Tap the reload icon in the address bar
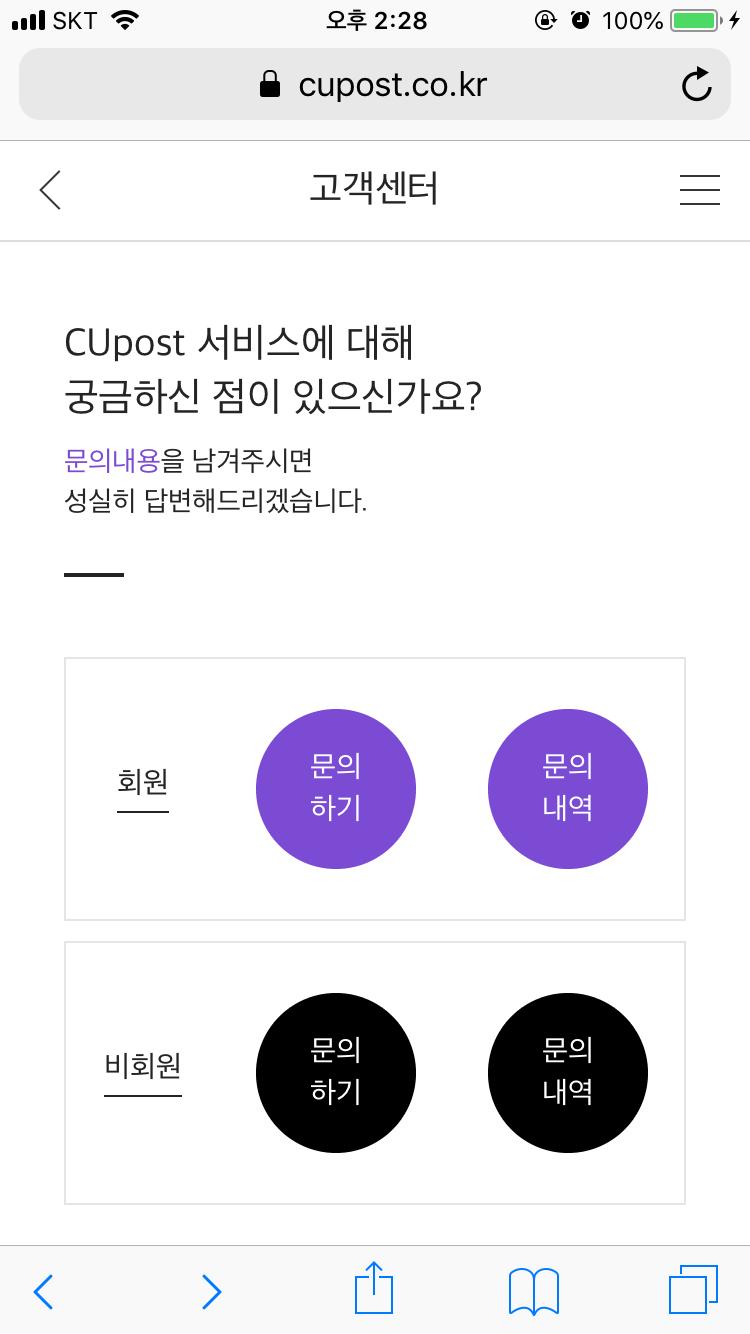 point(697,85)
